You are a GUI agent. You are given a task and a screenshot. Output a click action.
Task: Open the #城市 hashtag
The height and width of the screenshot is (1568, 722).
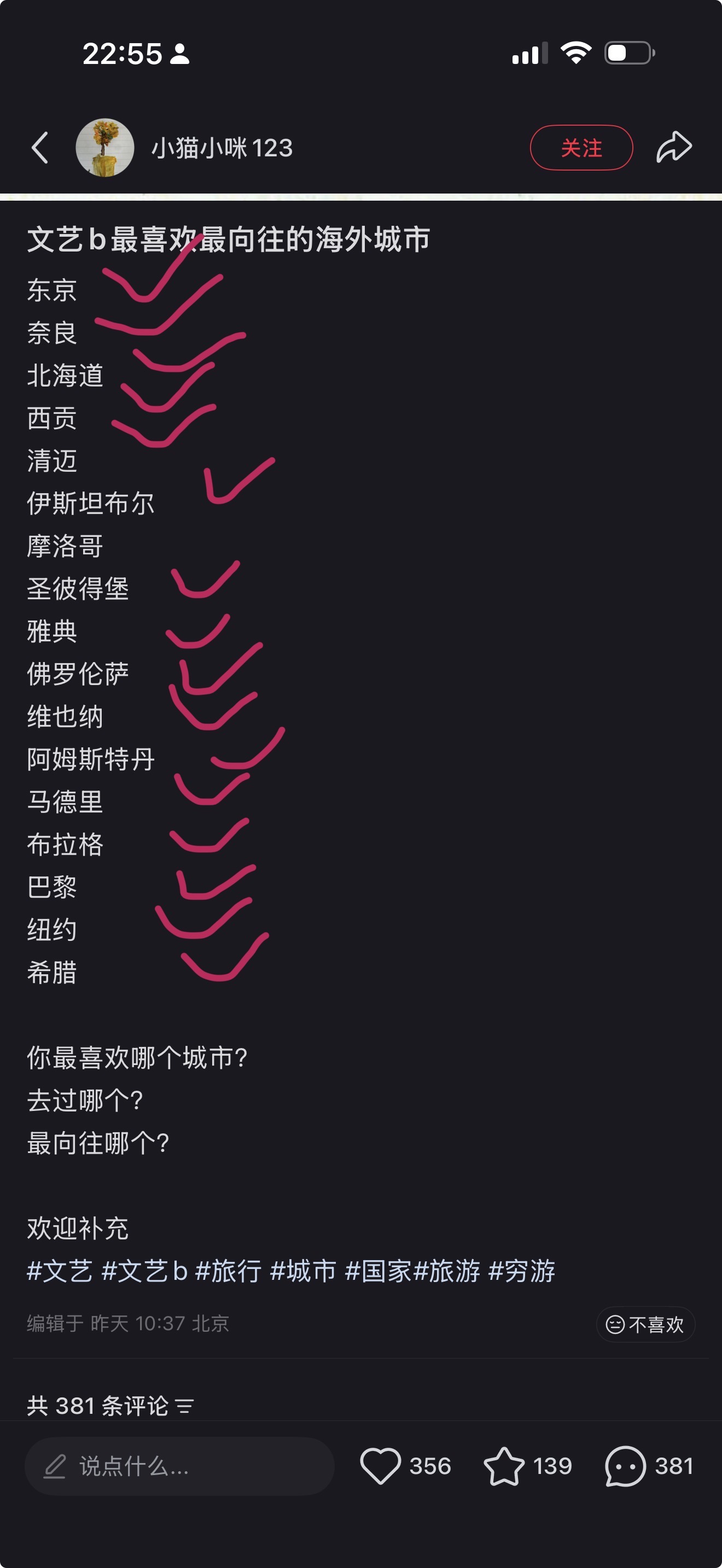click(x=303, y=1271)
